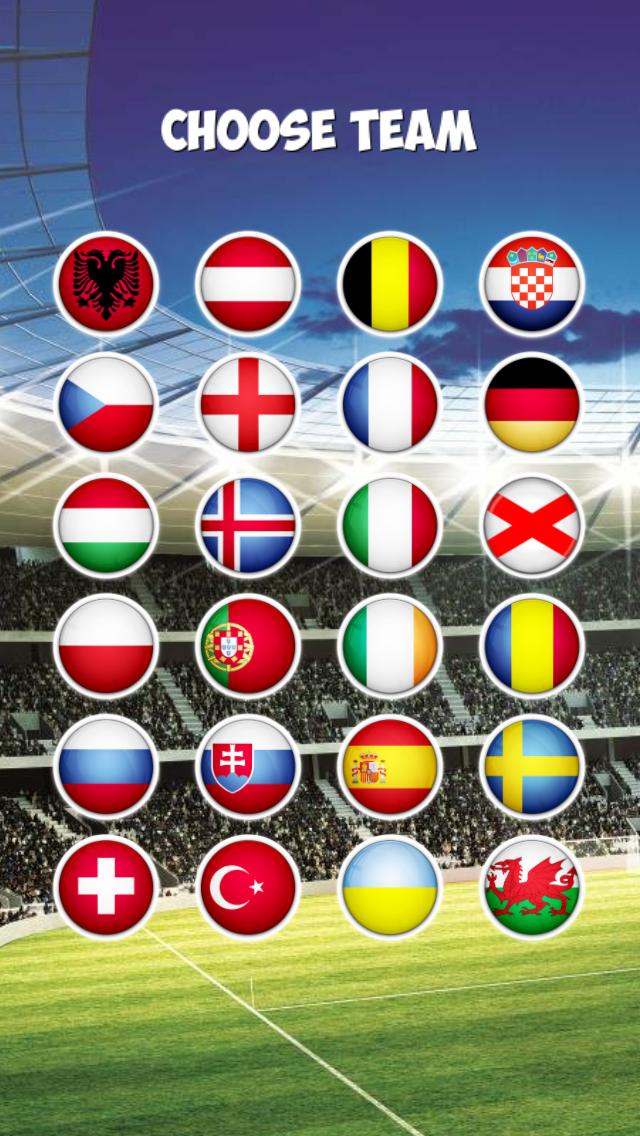Screen dimensions: 640x1136
Task: Pick the Slovakia flag
Action: pos(248,767)
